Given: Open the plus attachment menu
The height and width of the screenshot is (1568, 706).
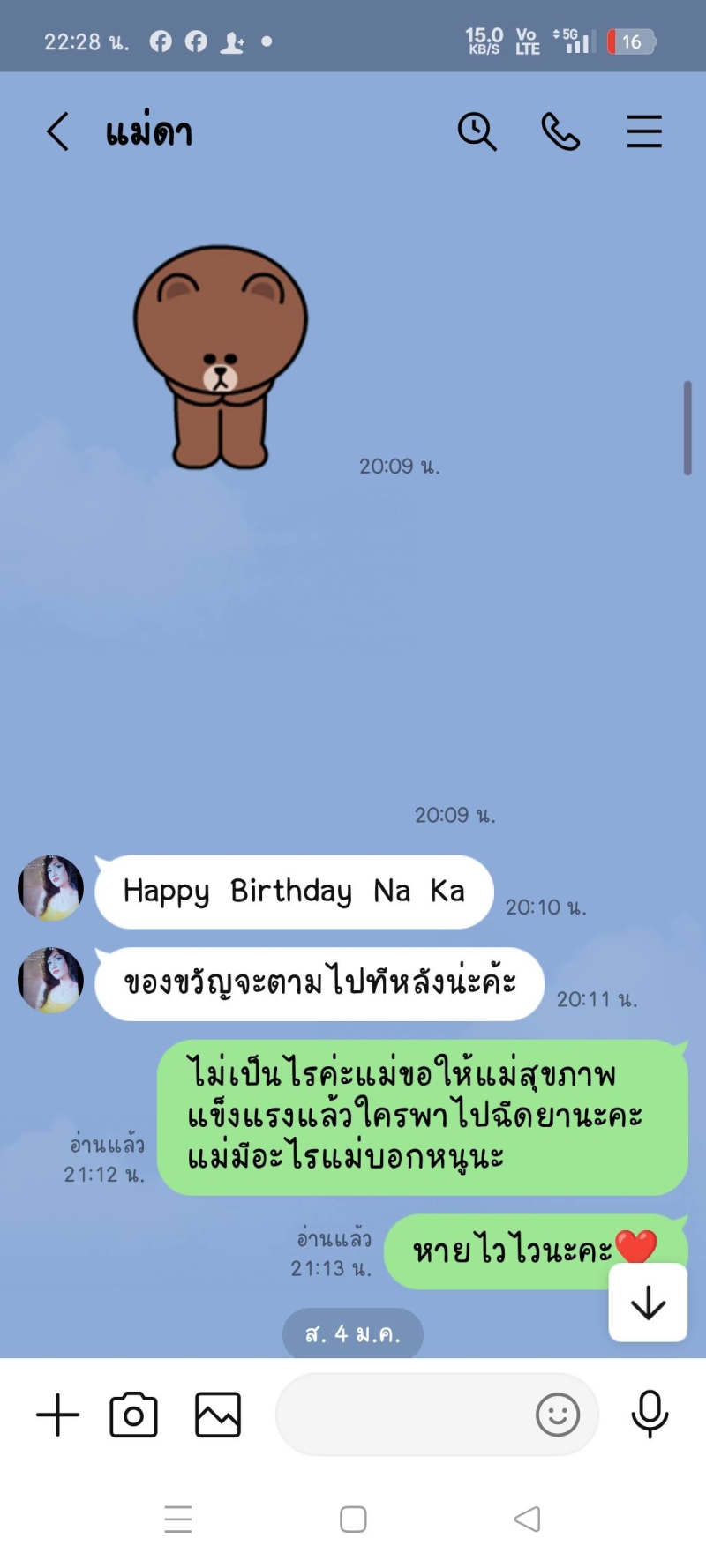Looking at the screenshot, I should click(58, 1415).
